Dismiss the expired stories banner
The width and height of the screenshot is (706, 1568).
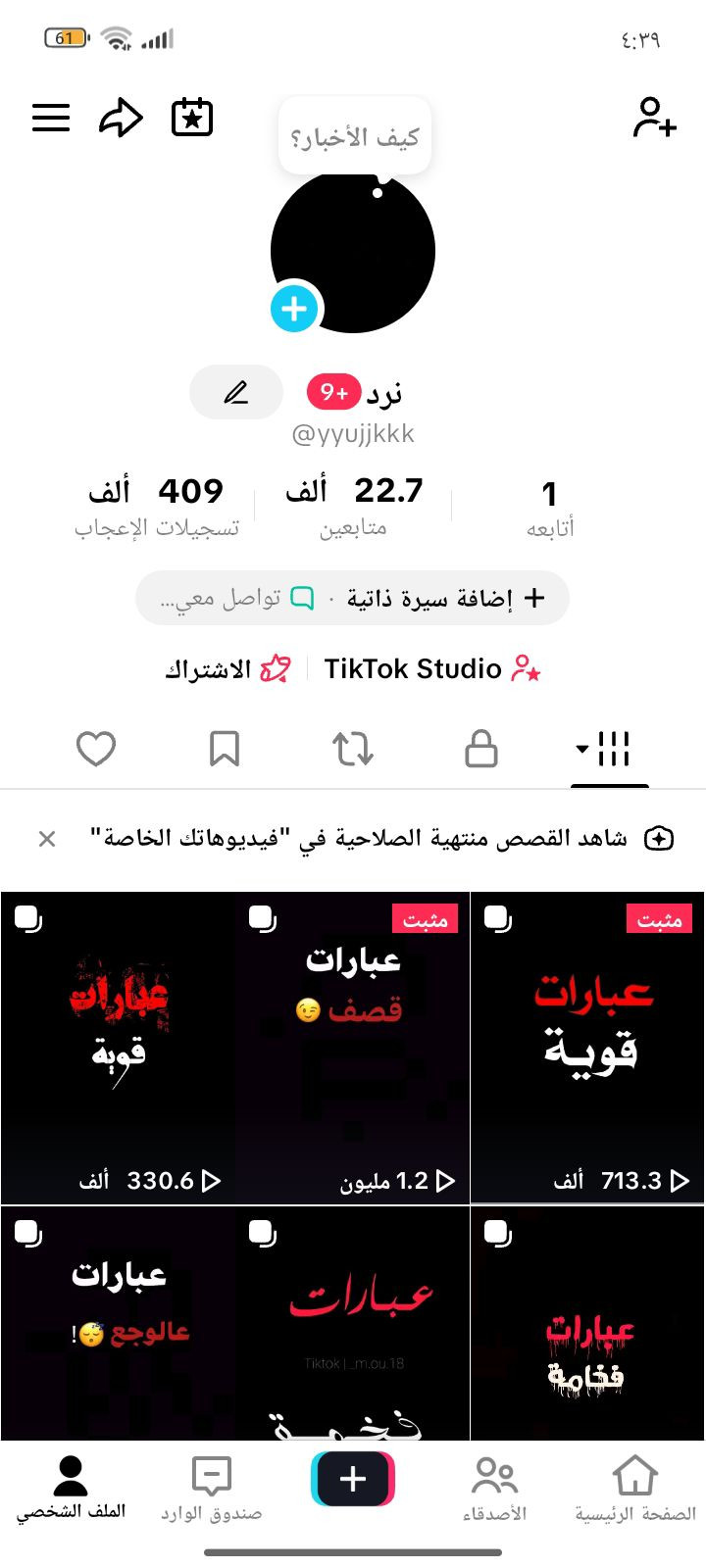coord(47,839)
